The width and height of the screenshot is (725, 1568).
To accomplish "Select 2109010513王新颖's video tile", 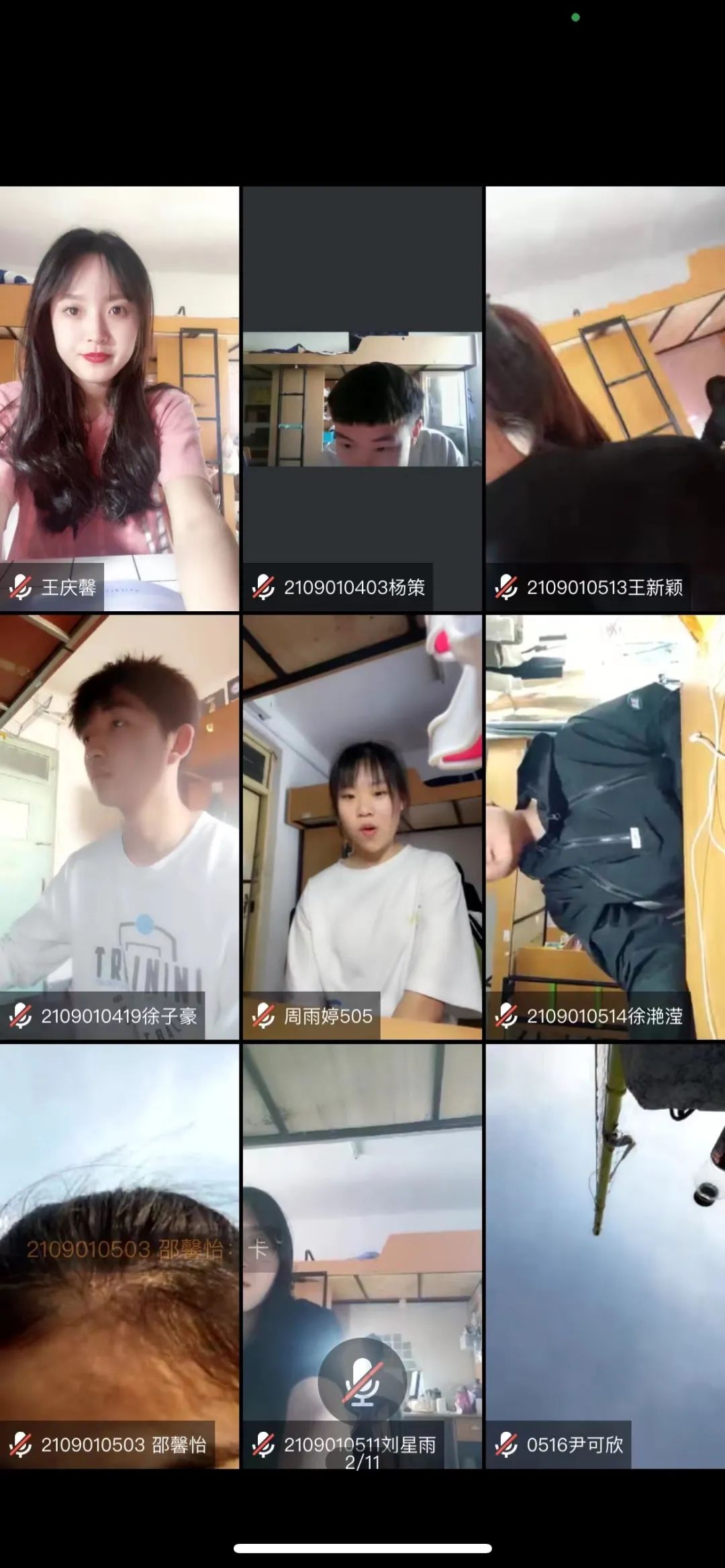I will coord(605,399).
